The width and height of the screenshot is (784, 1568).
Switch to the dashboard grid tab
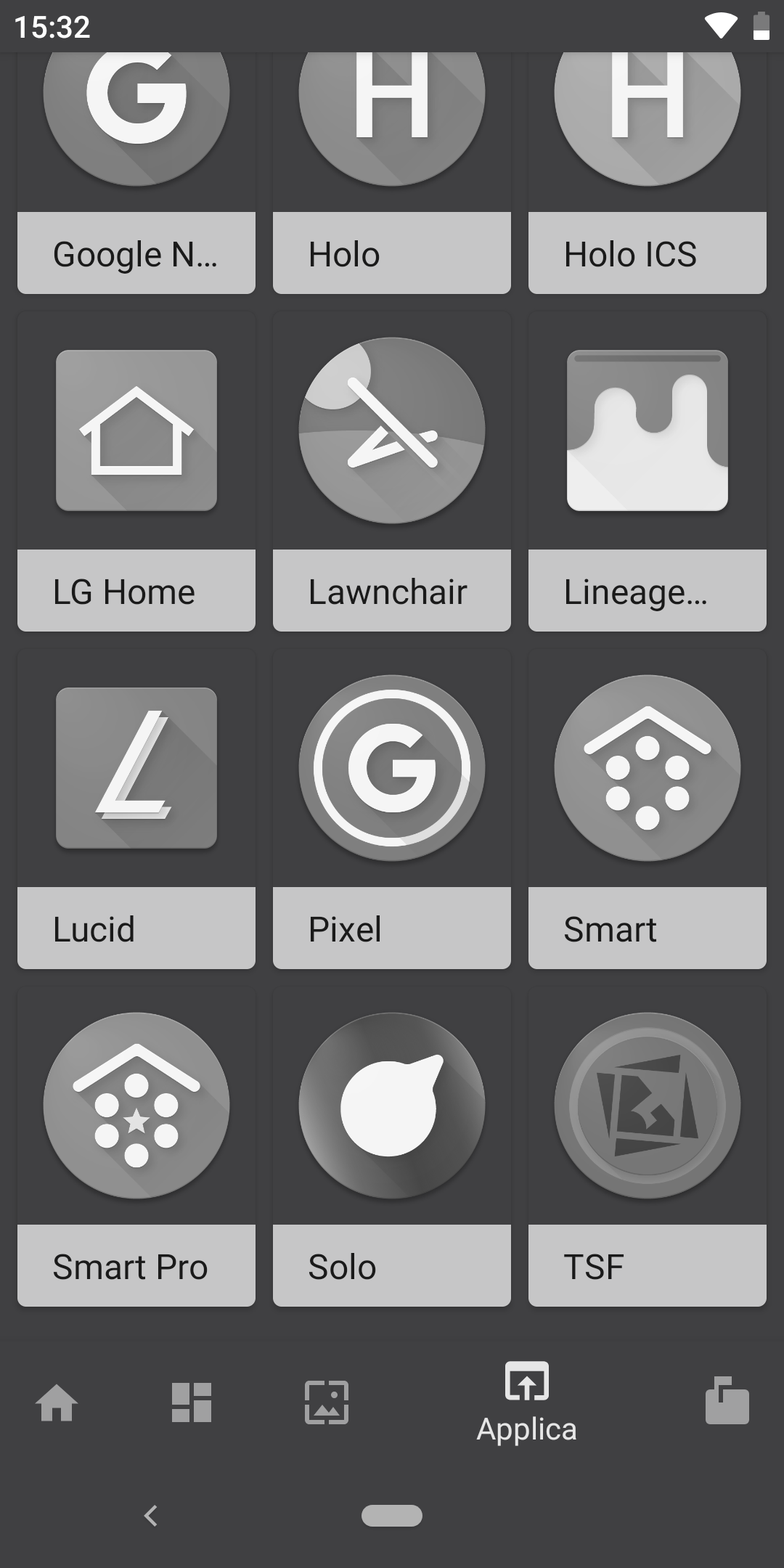[192, 1402]
